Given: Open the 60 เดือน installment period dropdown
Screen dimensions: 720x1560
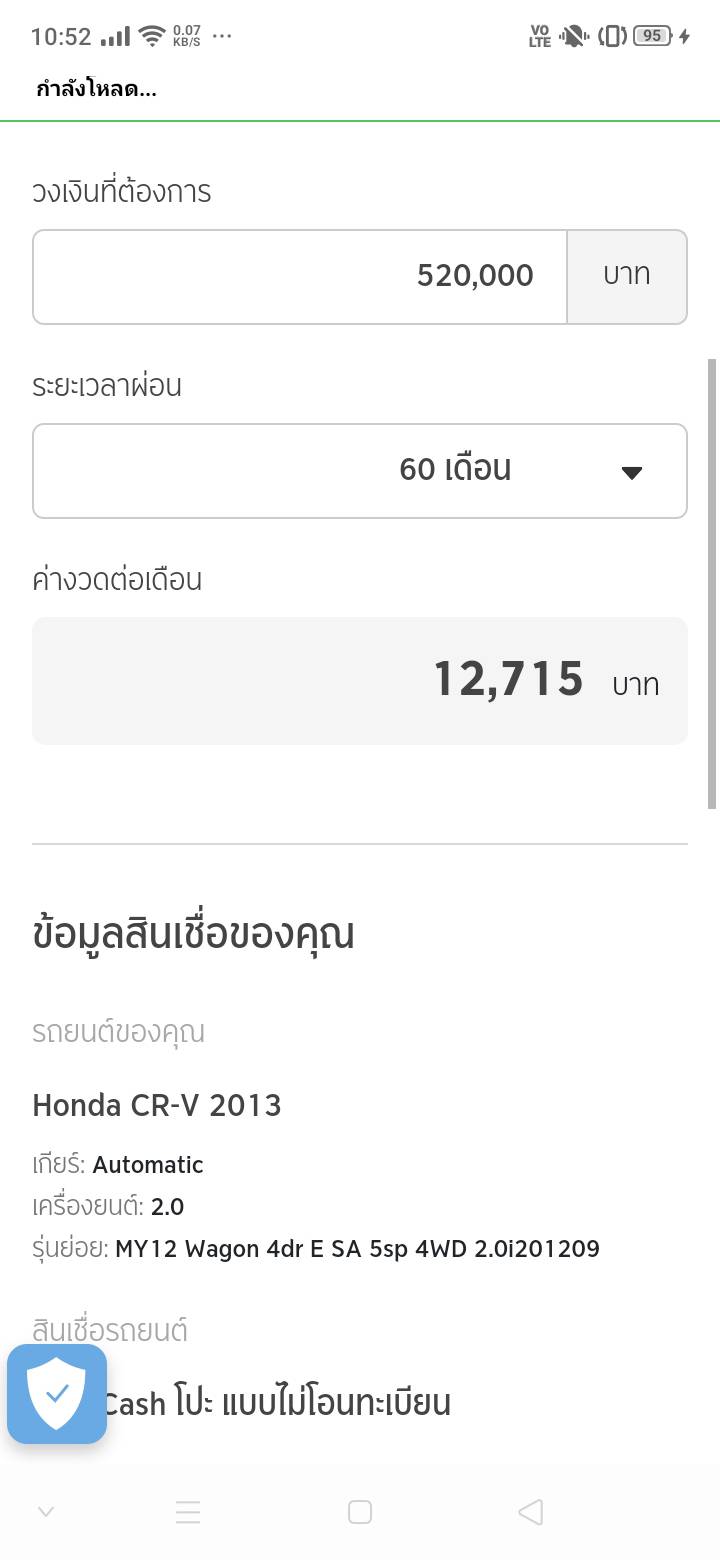Looking at the screenshot, I should 360,471.
